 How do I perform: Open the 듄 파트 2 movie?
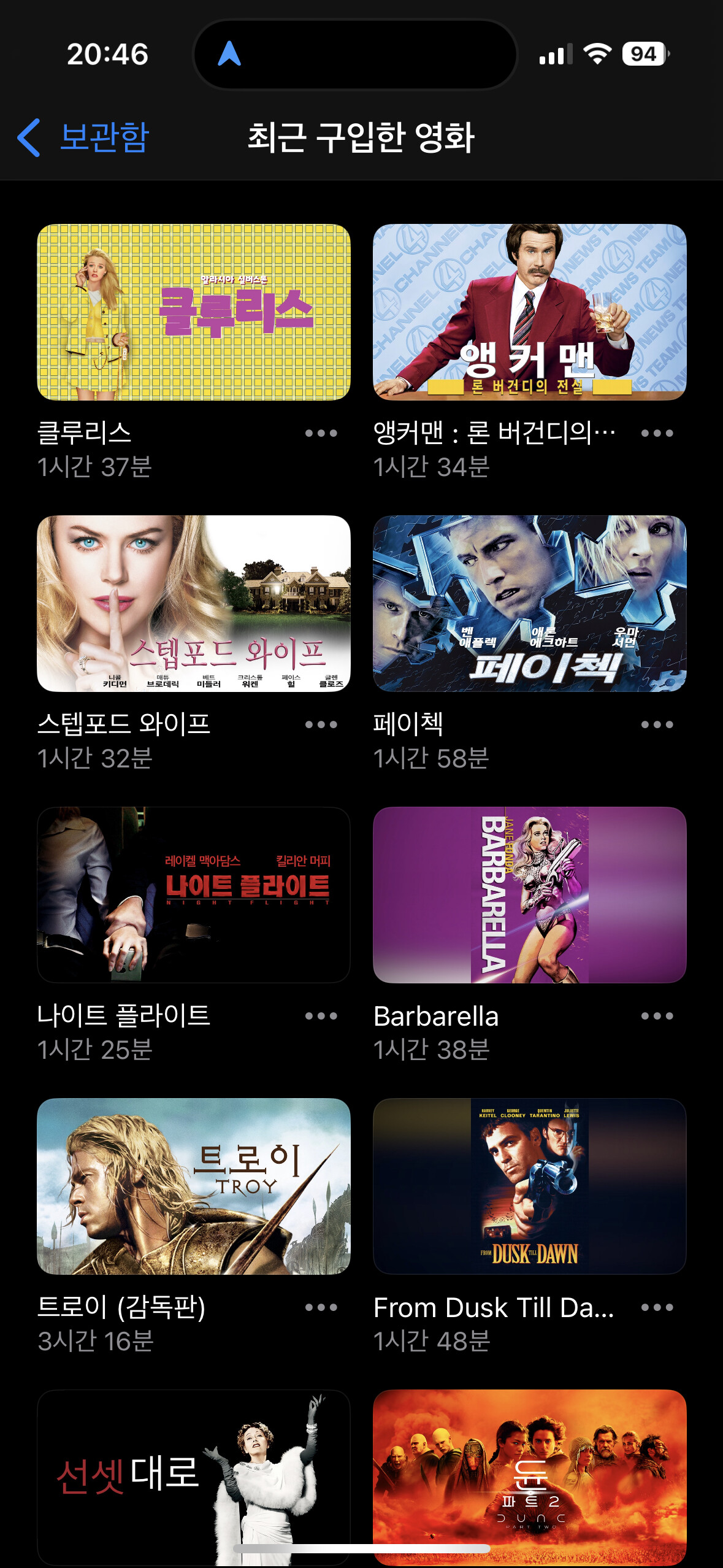point(529,1472)
